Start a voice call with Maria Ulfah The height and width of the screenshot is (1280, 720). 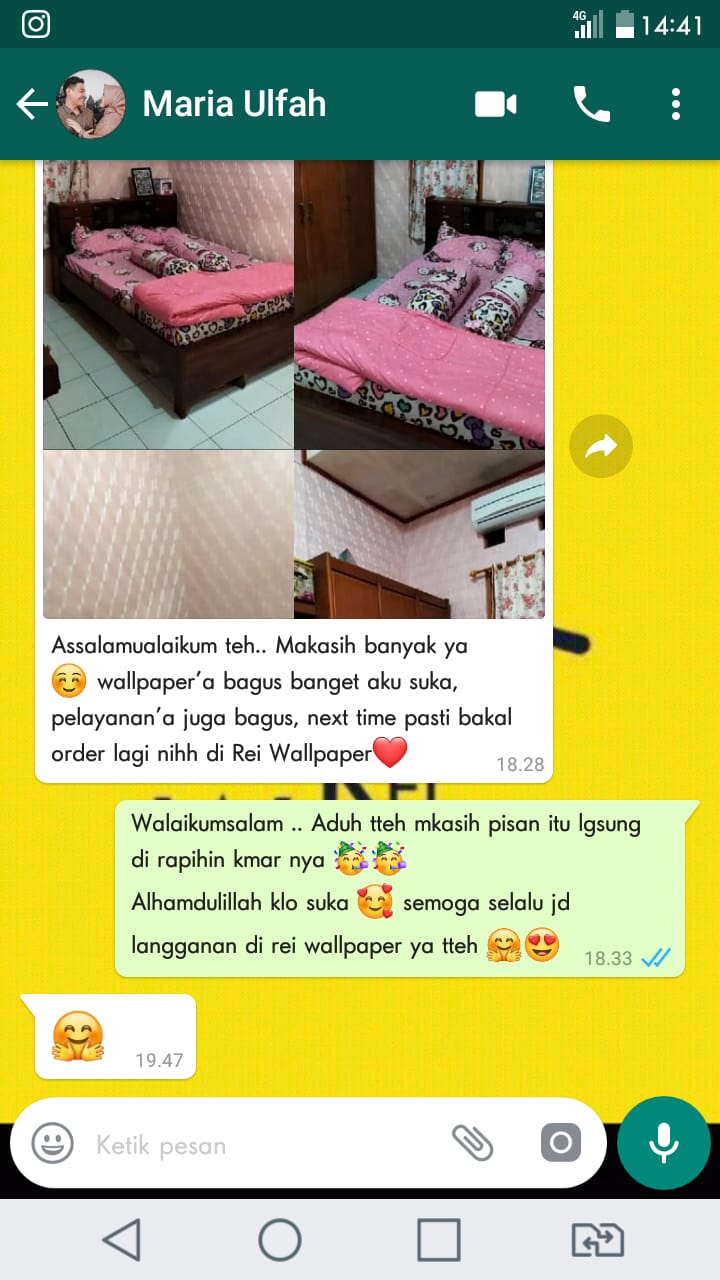click(591, 104)
